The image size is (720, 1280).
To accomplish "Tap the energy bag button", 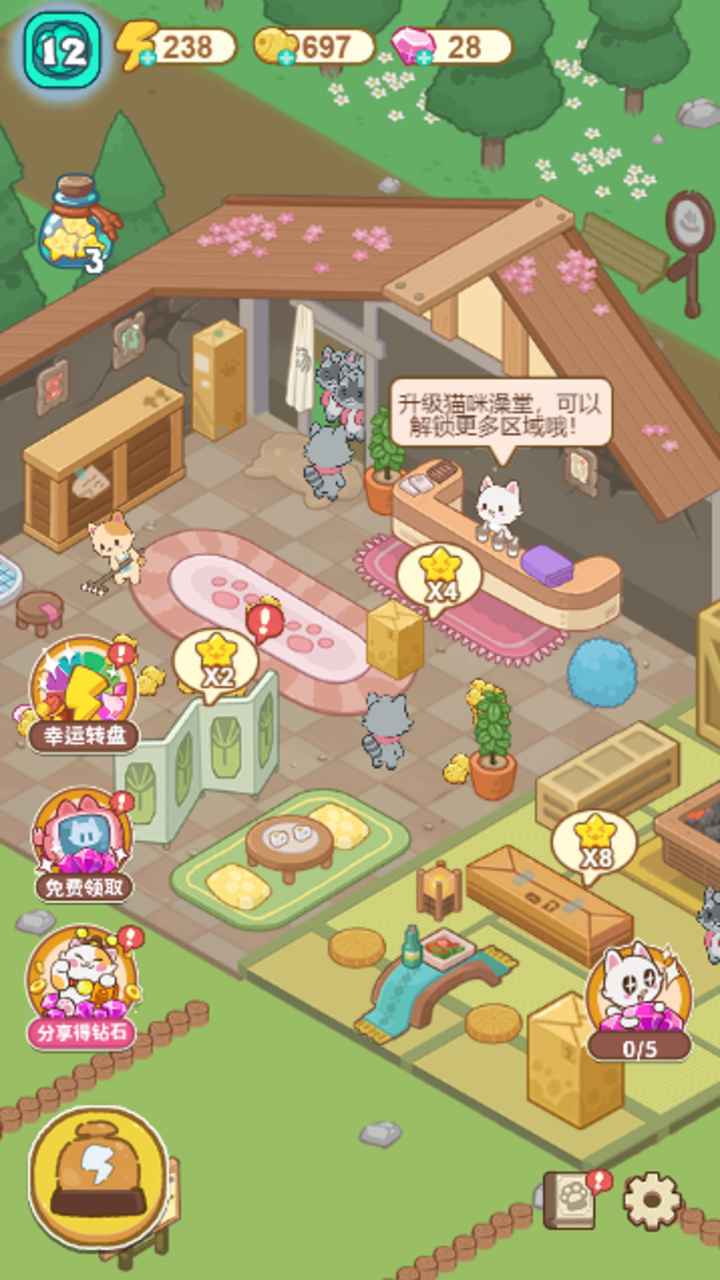I will click(98, 1177).
